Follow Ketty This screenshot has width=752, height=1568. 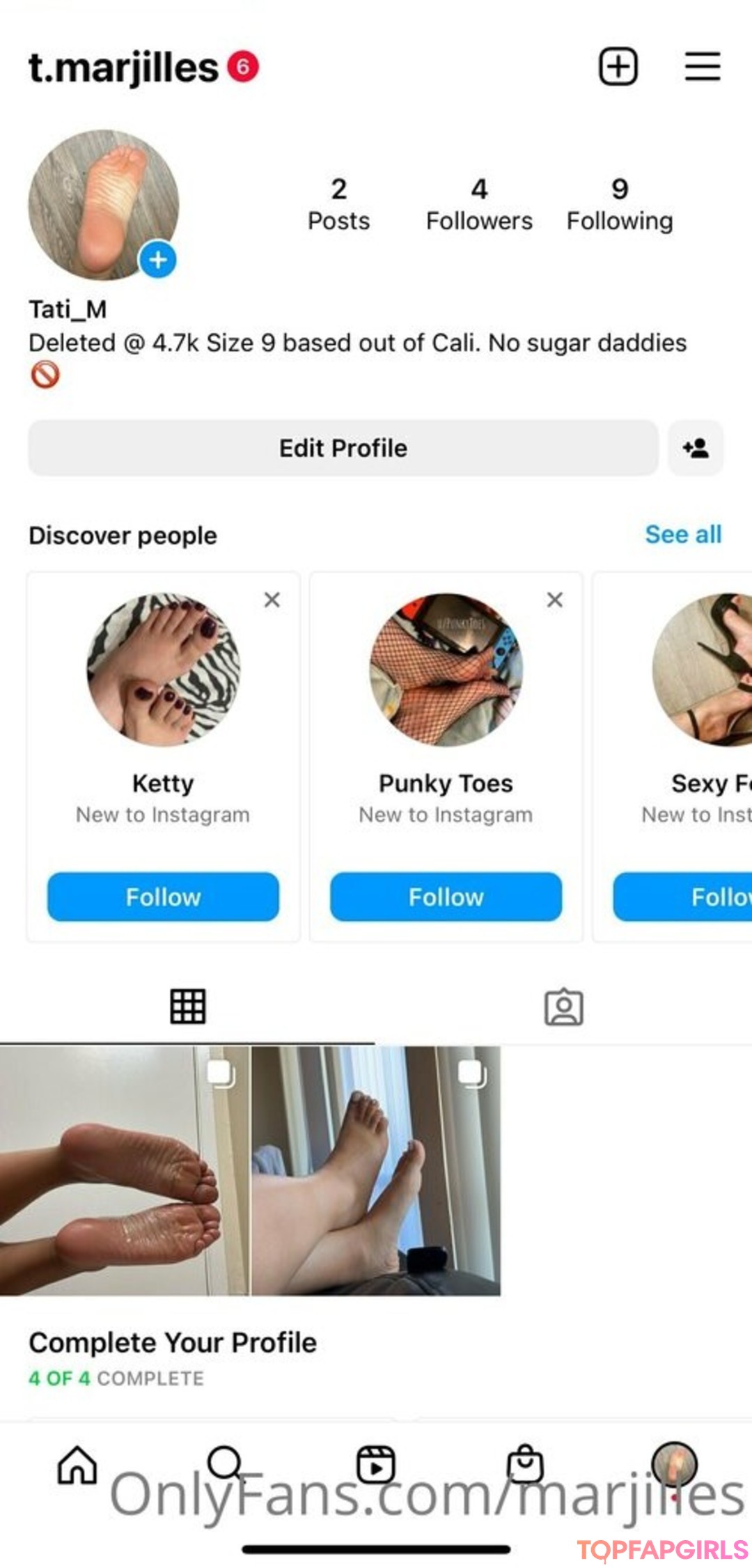[x=163, y=896]
